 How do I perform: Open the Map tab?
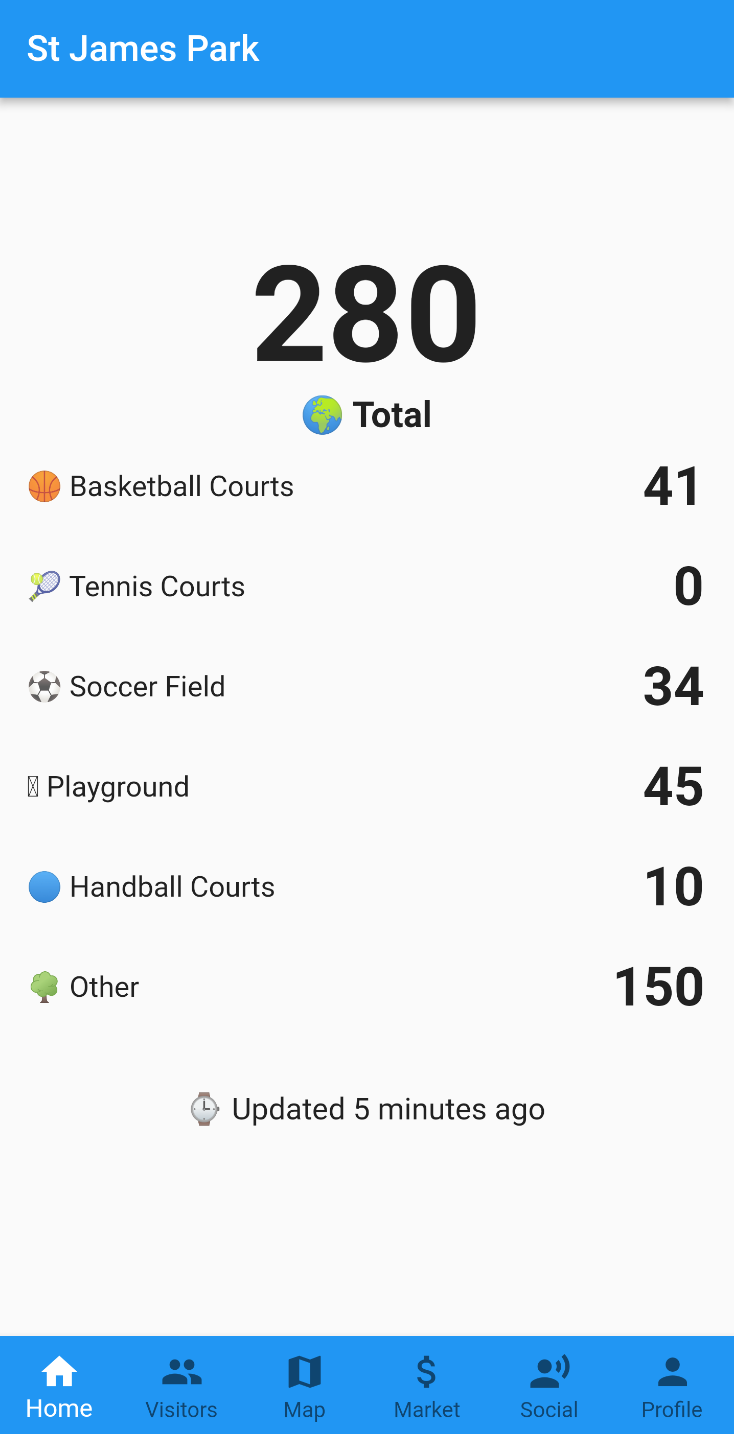[x=304, y=1385]
